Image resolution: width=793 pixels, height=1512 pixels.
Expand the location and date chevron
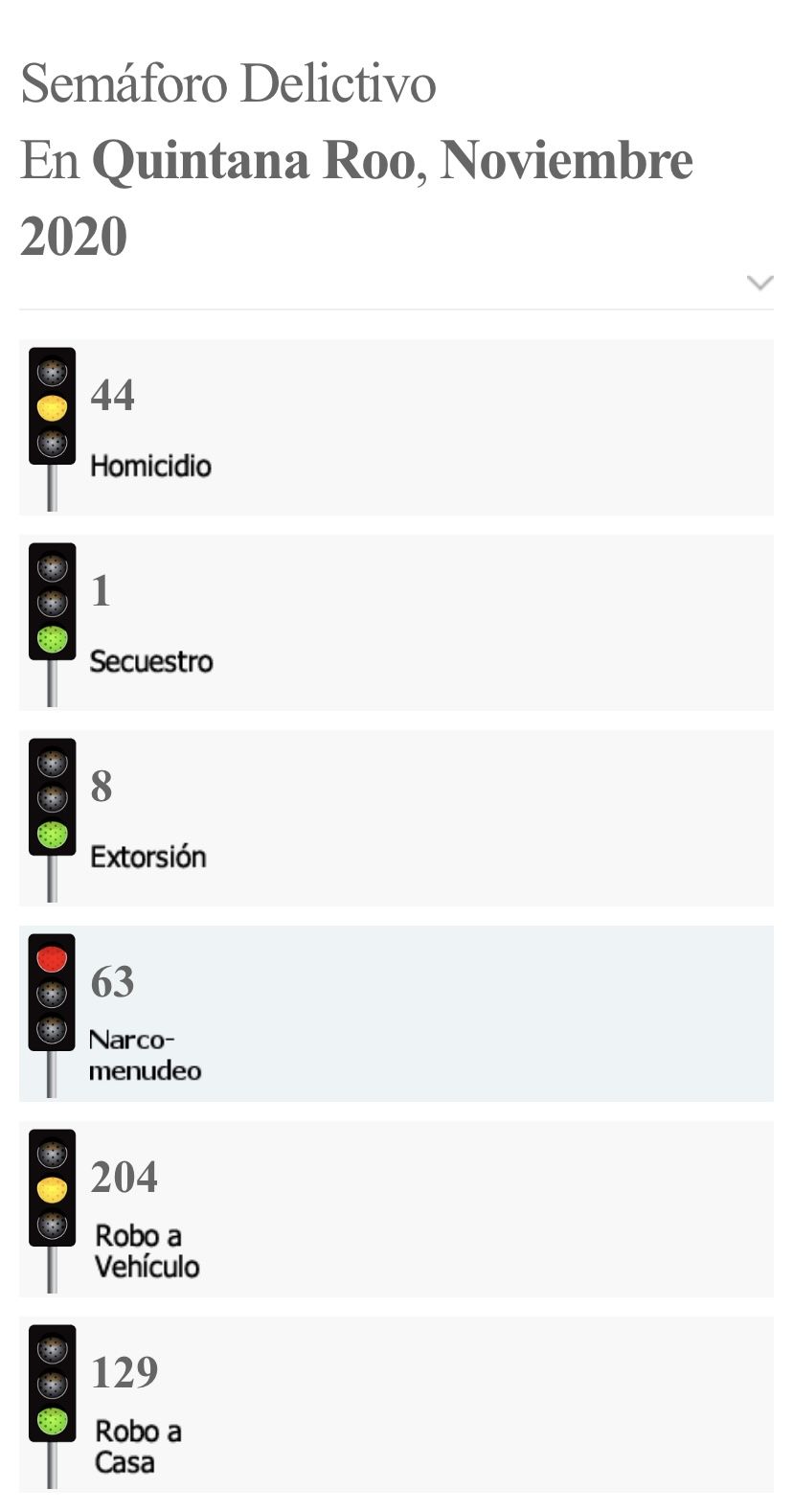tap(759, 283)
